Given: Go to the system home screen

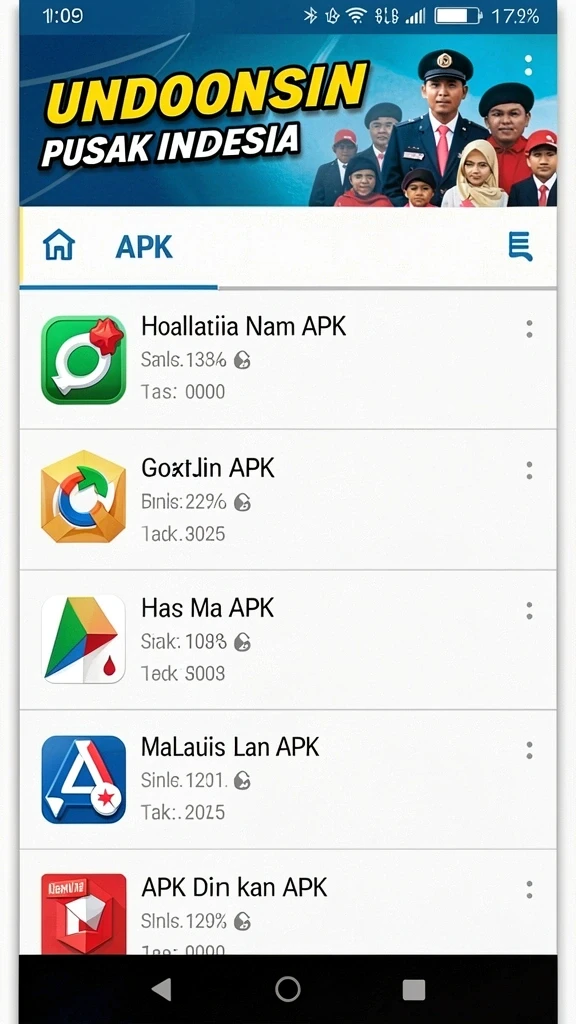Looking at the screenshot, I should click(x=288, y=989).
